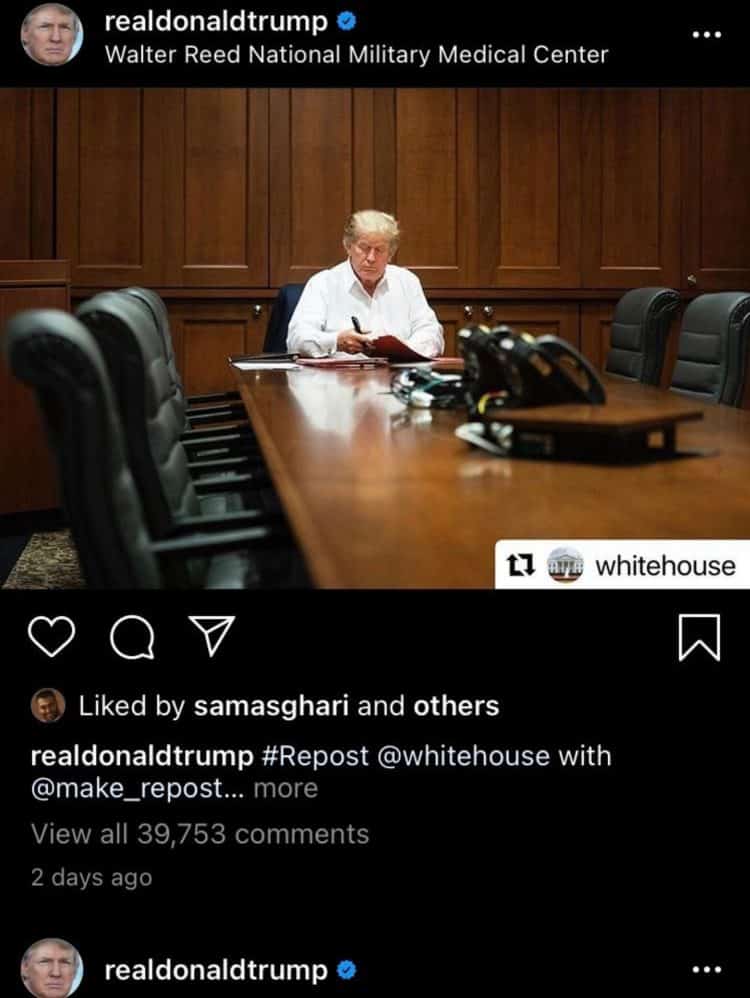
Task: Open samasghari's profile from the likes line
Action: coord(270,706)
